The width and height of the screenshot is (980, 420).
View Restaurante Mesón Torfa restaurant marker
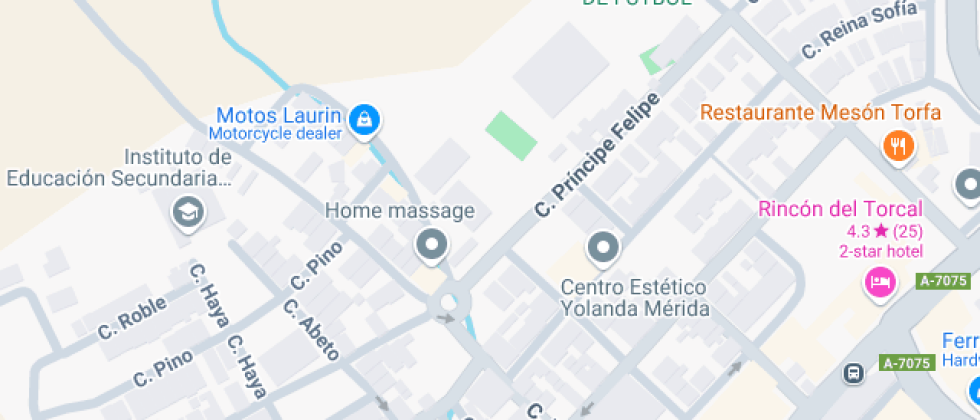[x=898, y=147]
